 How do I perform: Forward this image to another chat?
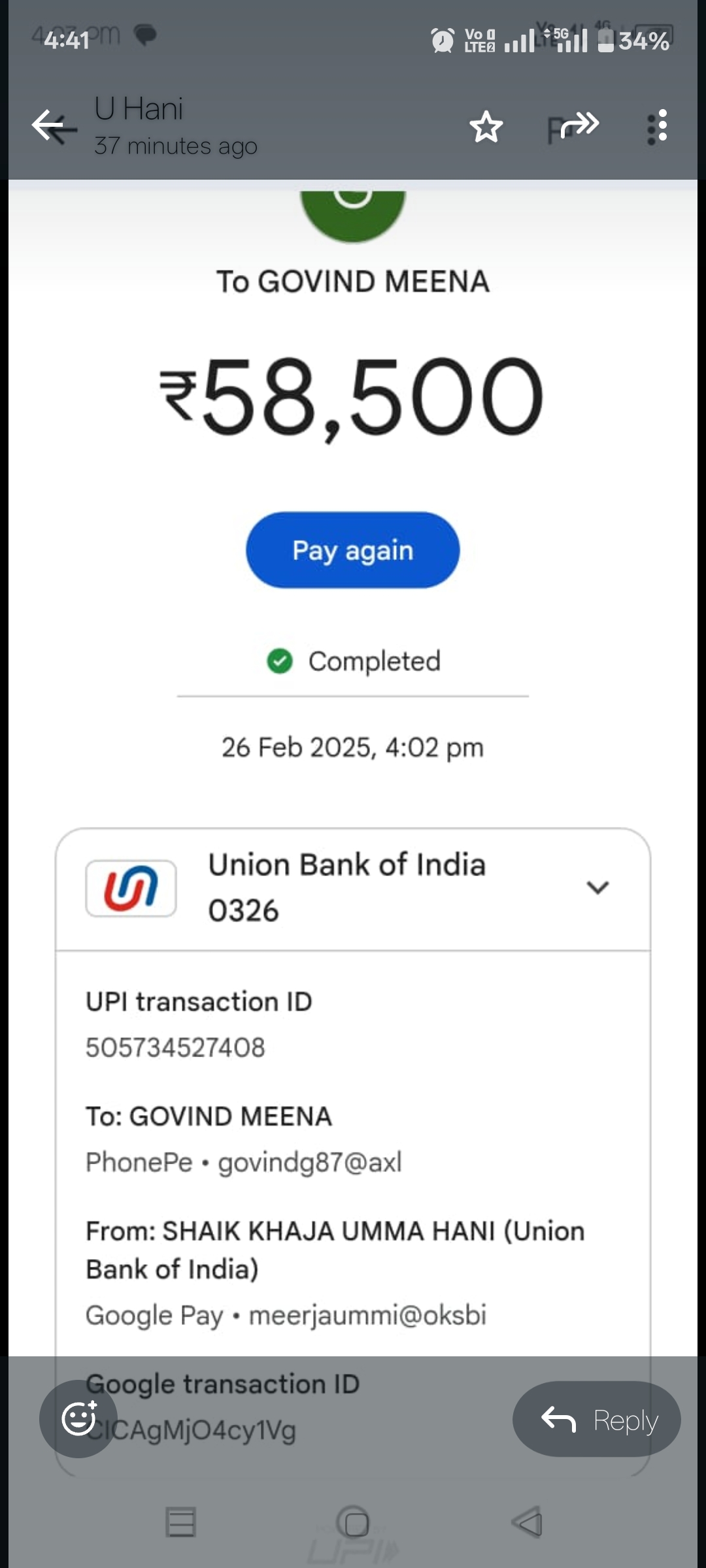[x=579, y=125]
